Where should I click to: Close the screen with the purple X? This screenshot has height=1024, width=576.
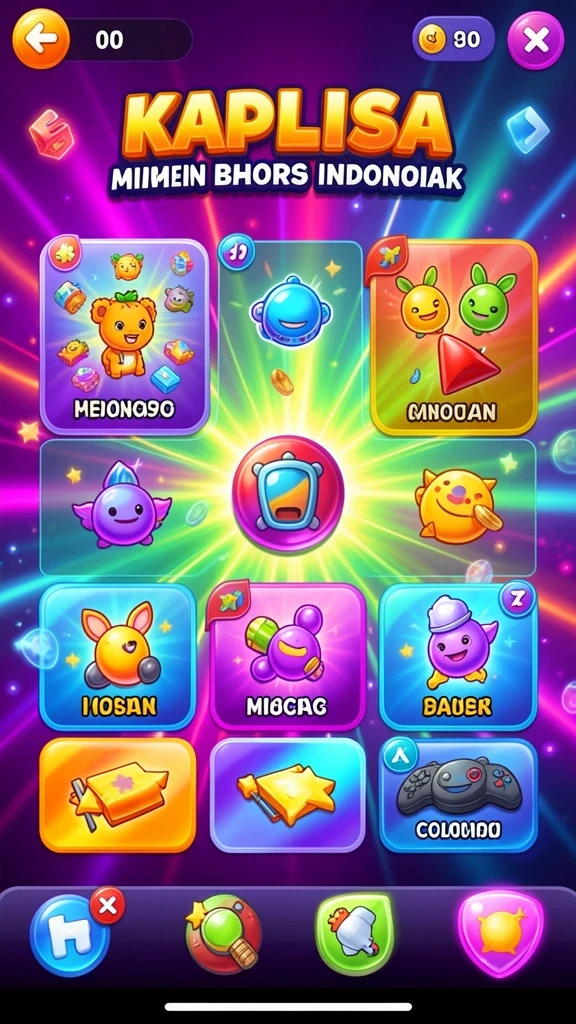point(536,40)
